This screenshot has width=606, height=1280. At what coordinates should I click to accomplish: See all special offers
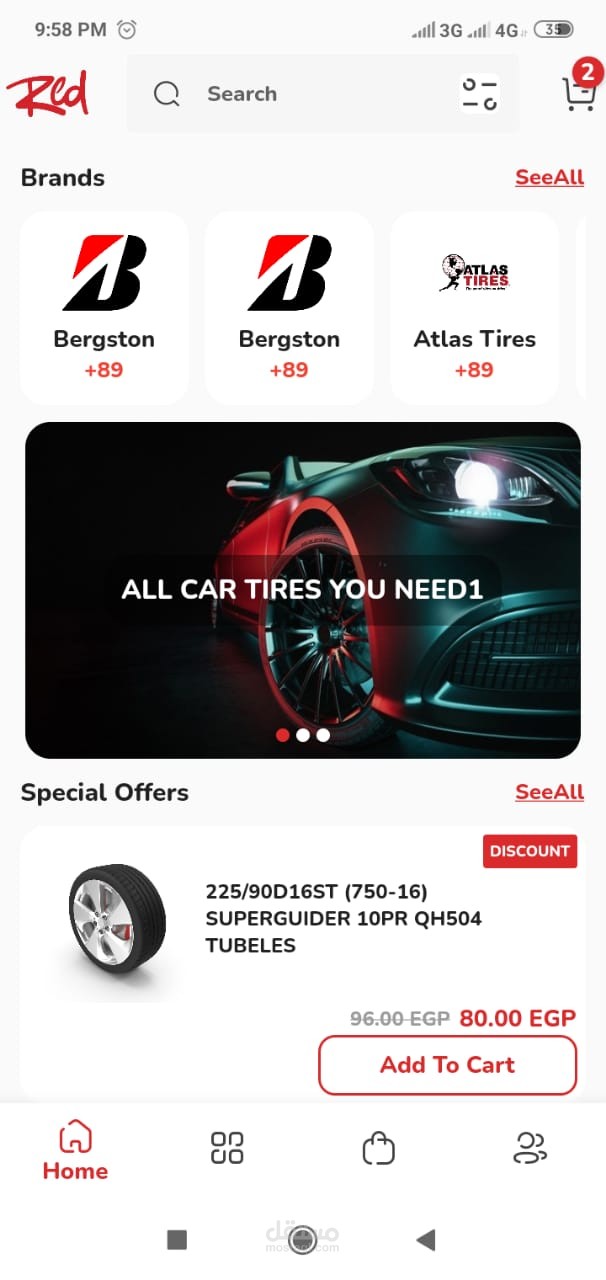click(x=549, y=792)
